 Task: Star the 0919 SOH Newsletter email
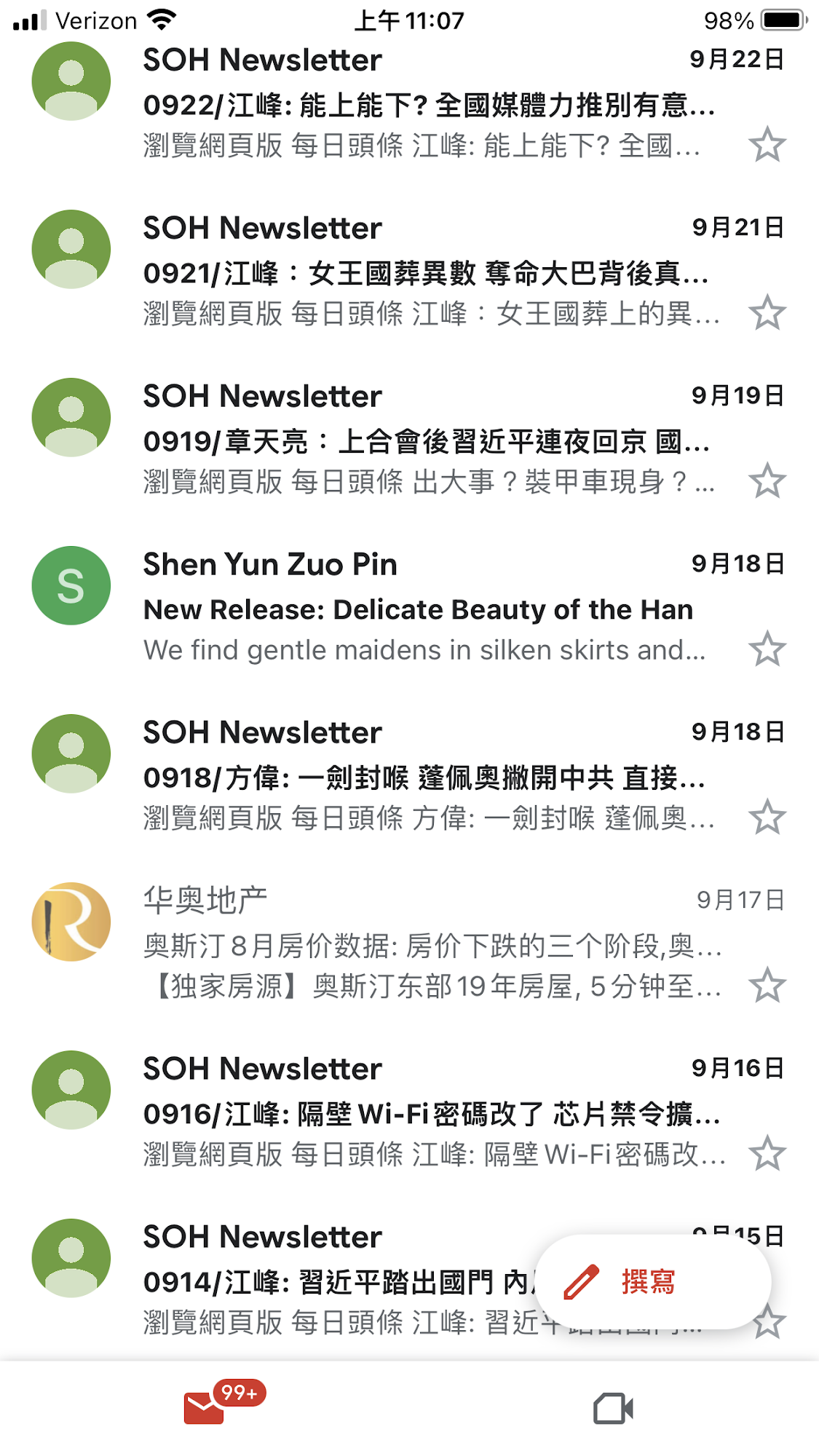click(x=767, y=481)
